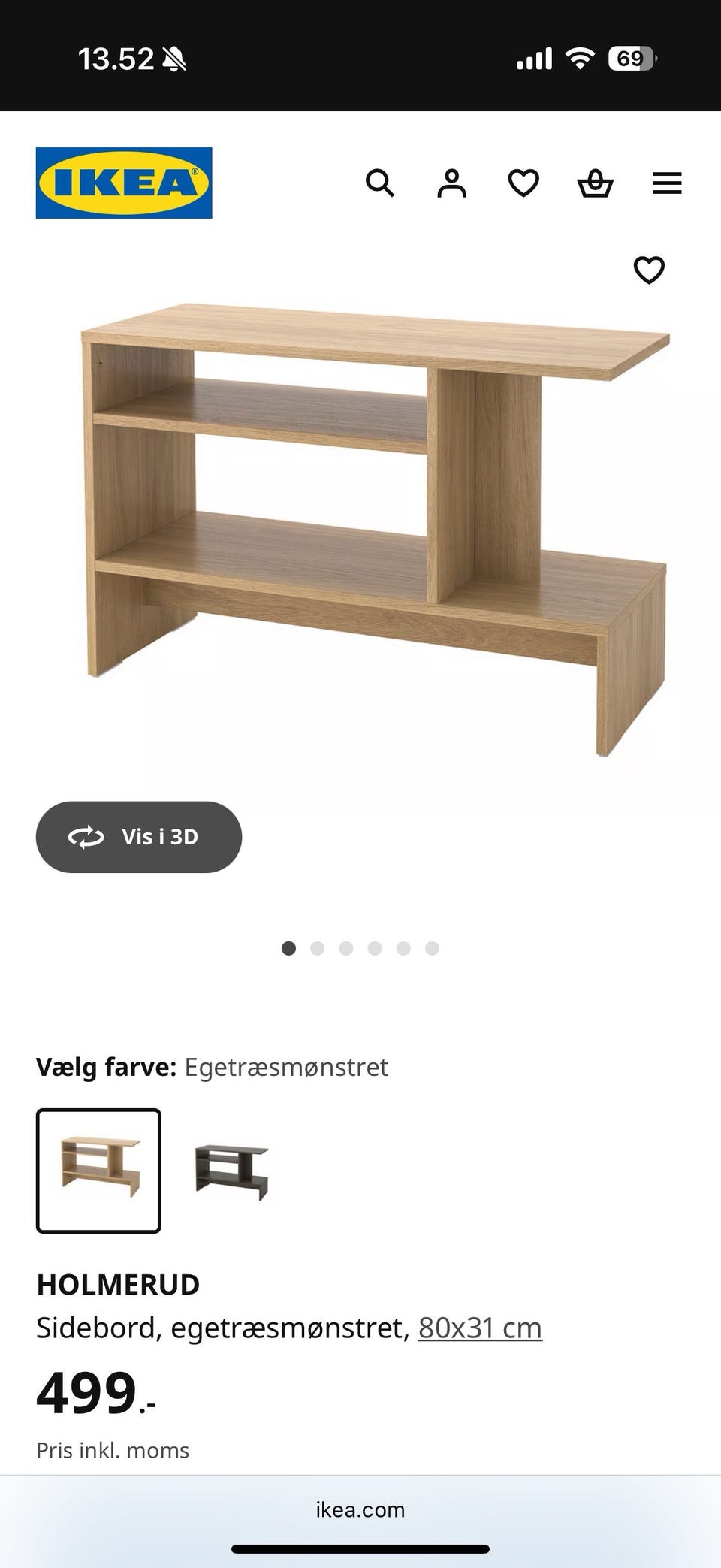Open the favorites heart icon in header
Viewport: 721px width, 1568px height.
pyautogui.click(x=523, y=183)
